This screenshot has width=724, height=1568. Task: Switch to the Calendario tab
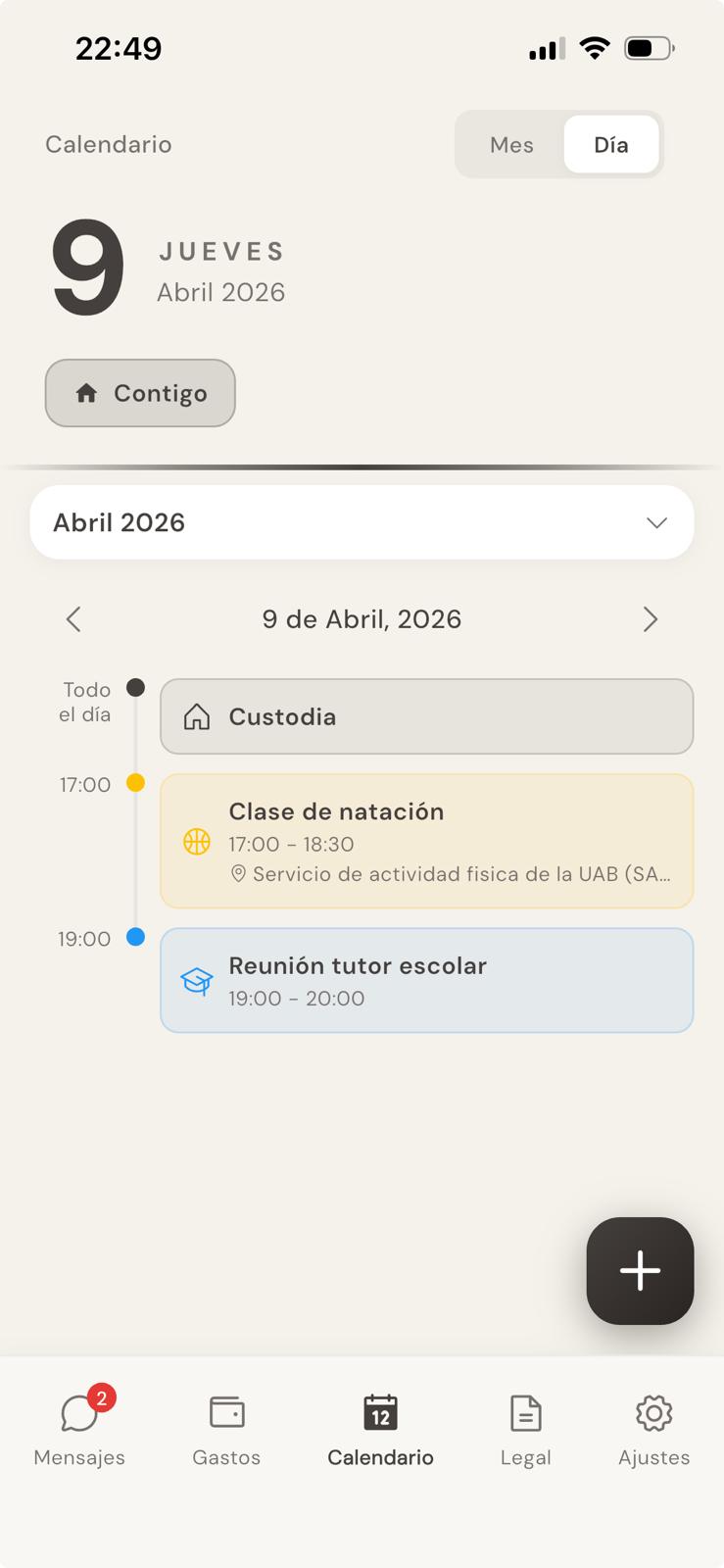point(380,1431)
